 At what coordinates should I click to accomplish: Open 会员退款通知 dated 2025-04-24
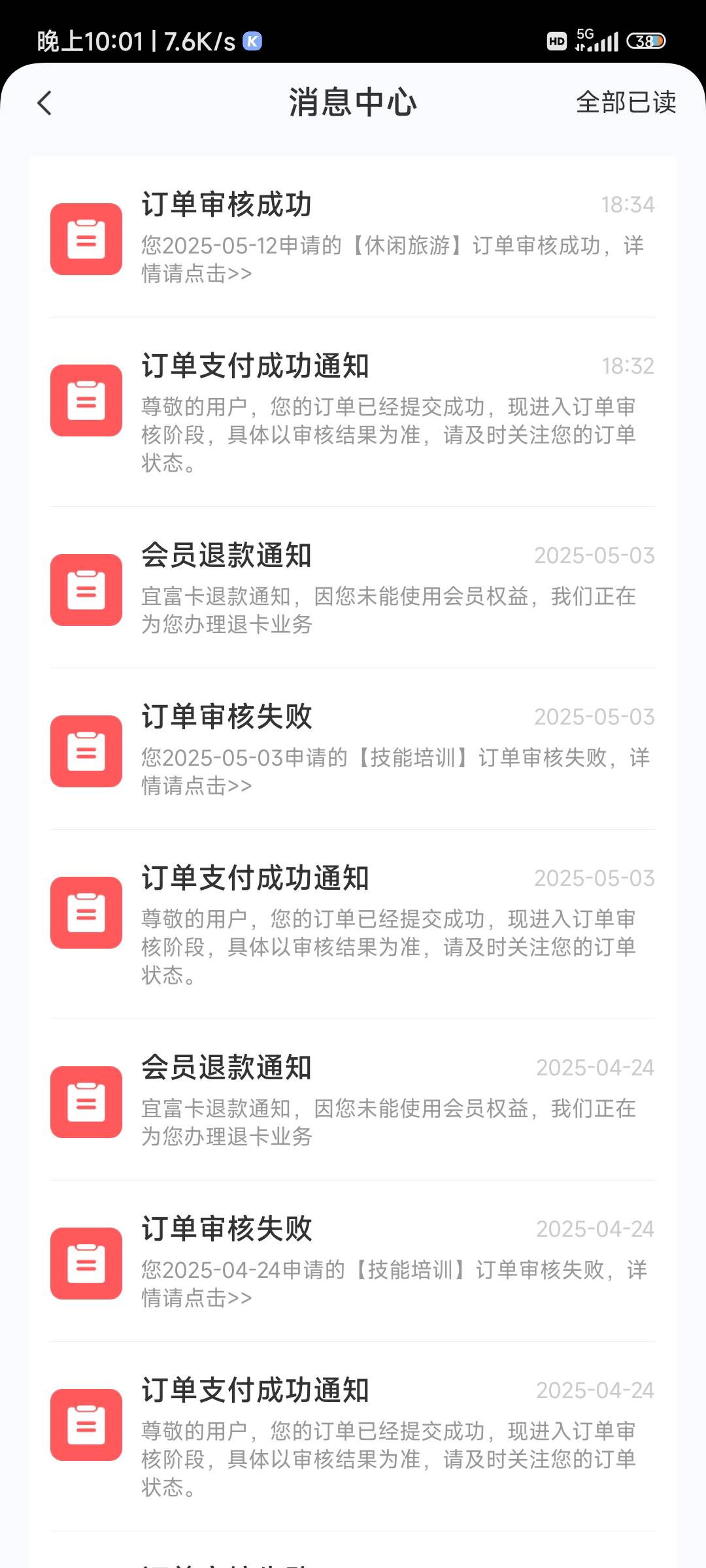[353, 1100]
